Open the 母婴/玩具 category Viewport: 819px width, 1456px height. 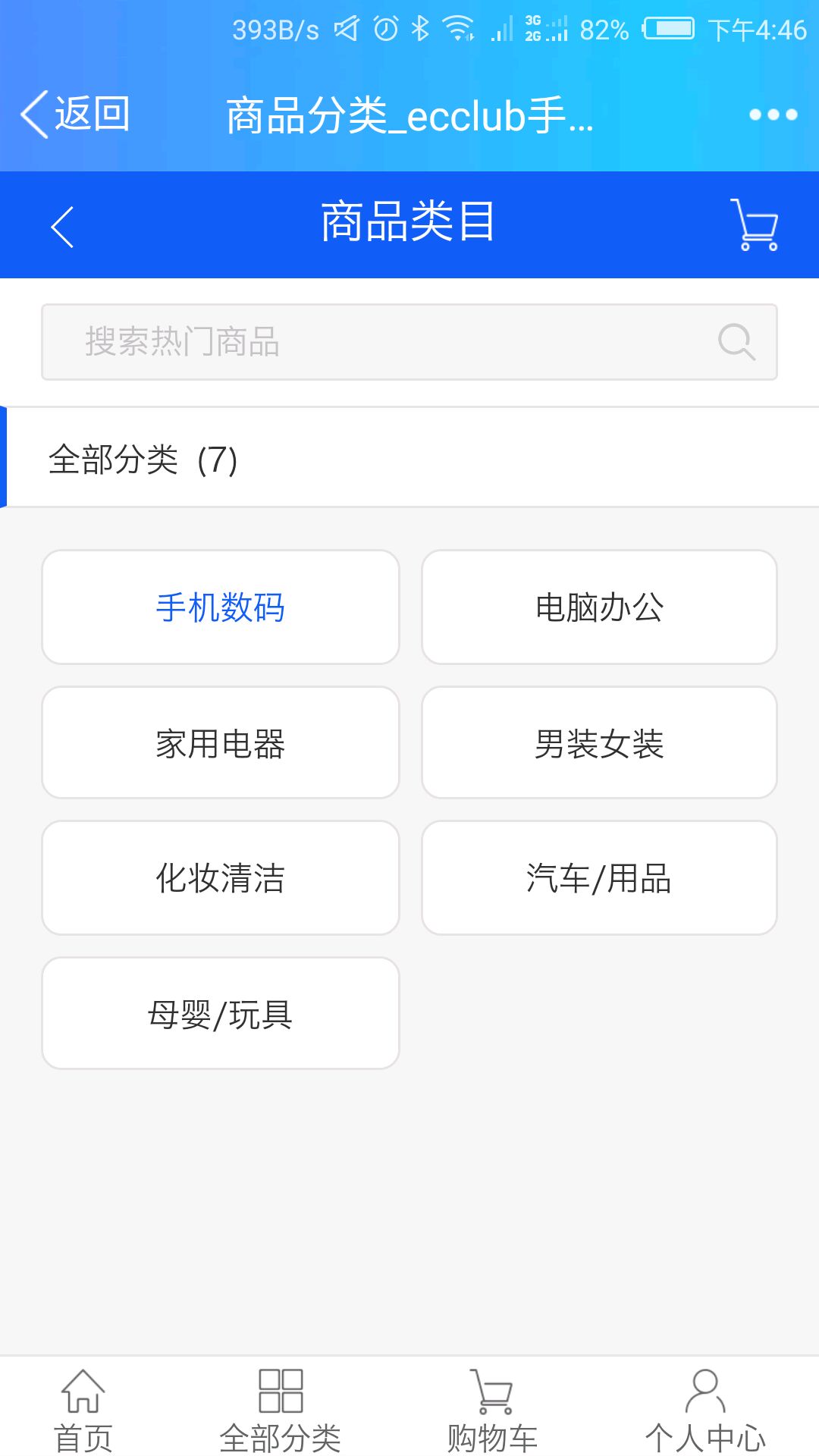click(x=221, y=1014)
